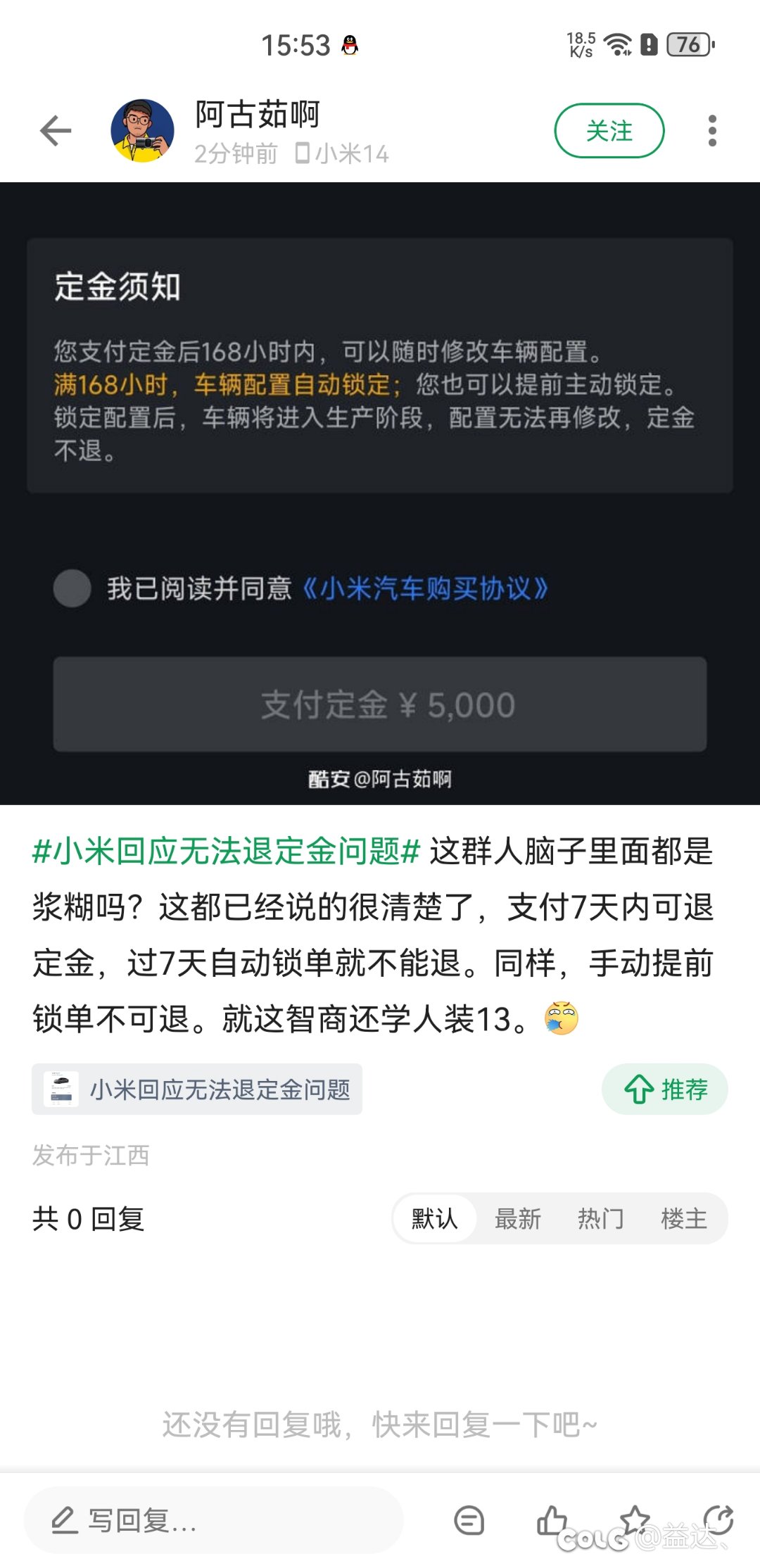Open the 小米回应无法退定金问题 topic chip

click(x=197, y=1089)
